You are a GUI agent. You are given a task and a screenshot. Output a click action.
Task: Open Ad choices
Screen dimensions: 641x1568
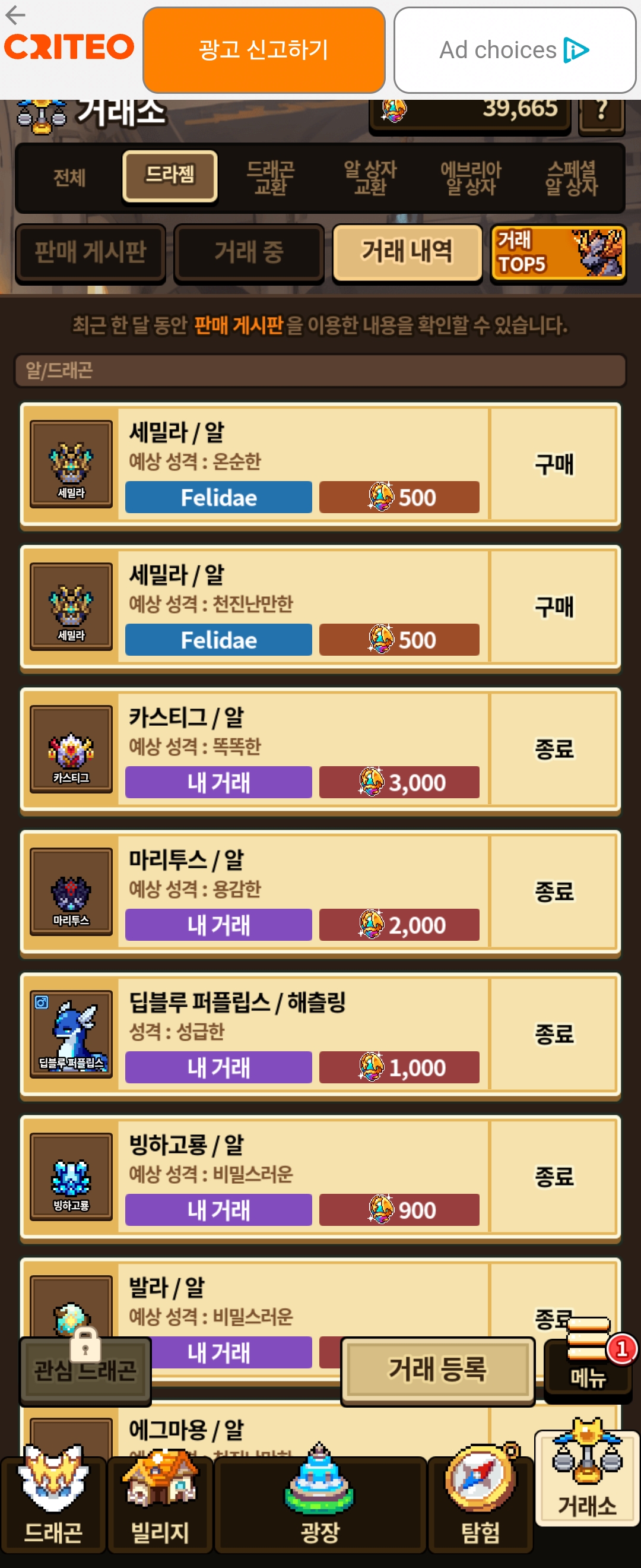[x=515, y=50]
